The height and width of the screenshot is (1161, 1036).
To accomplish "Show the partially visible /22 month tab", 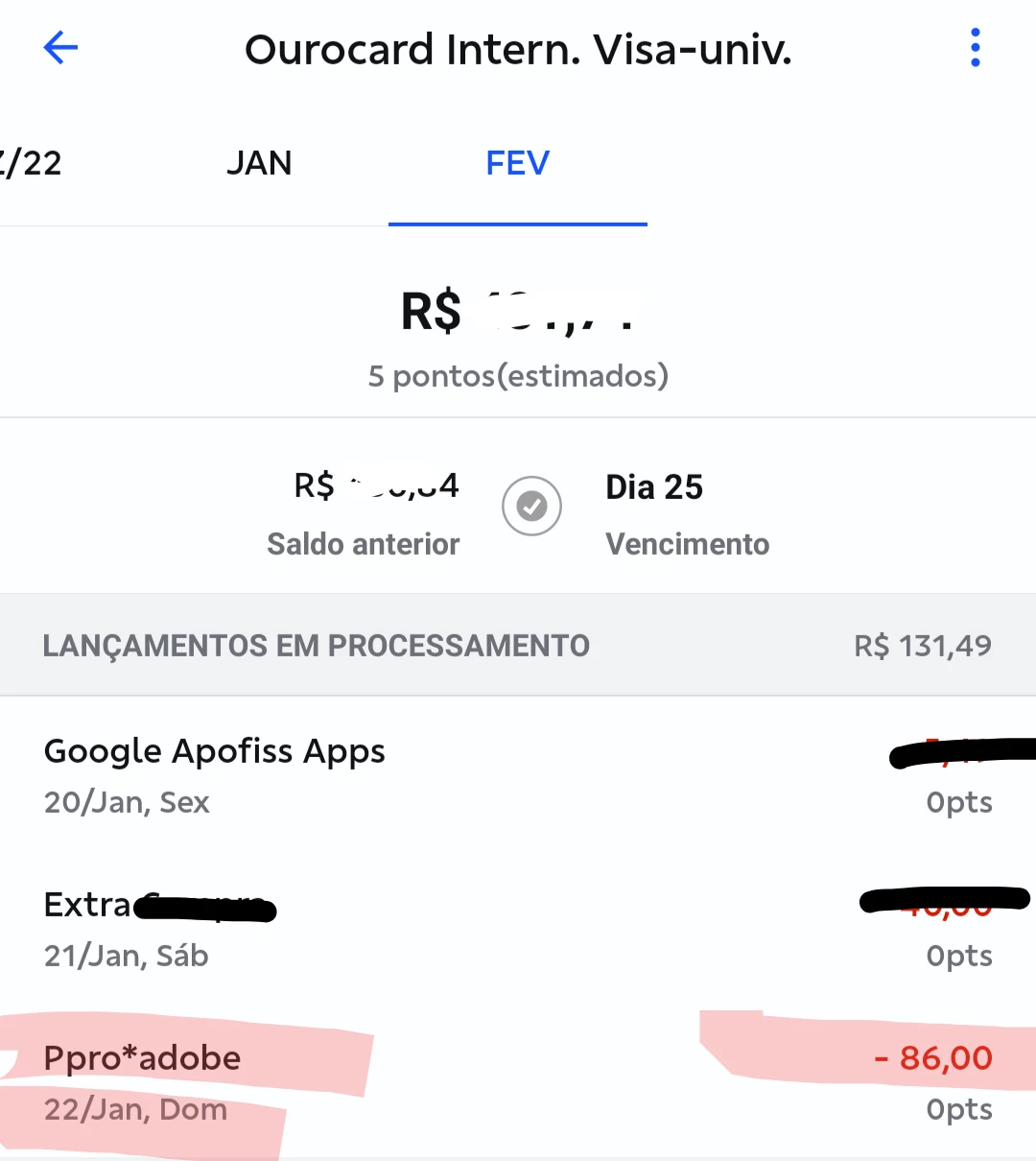I will (31, 163).
